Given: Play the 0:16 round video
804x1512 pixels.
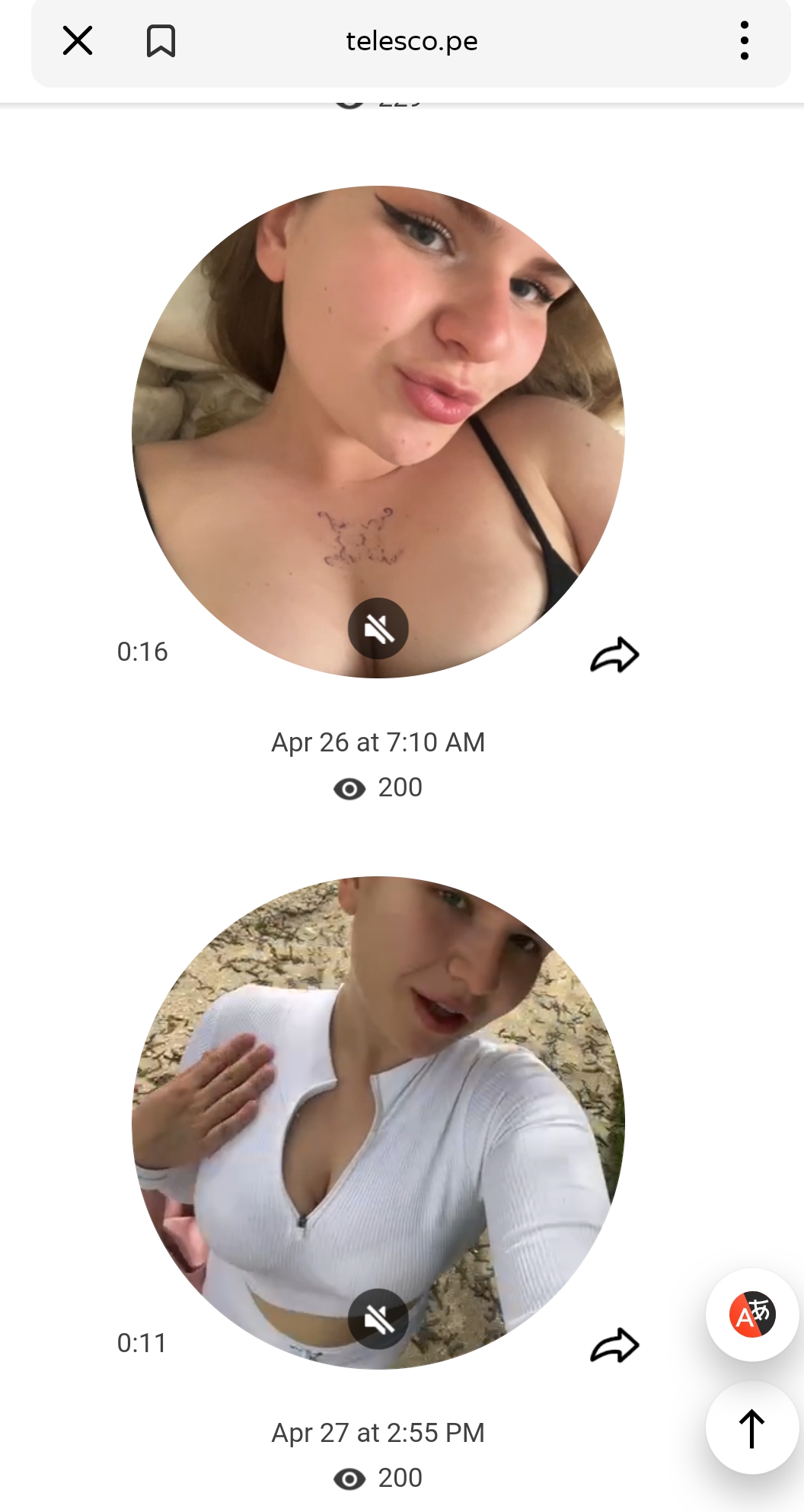Looking at the screenshot, I should coord(378,432).
